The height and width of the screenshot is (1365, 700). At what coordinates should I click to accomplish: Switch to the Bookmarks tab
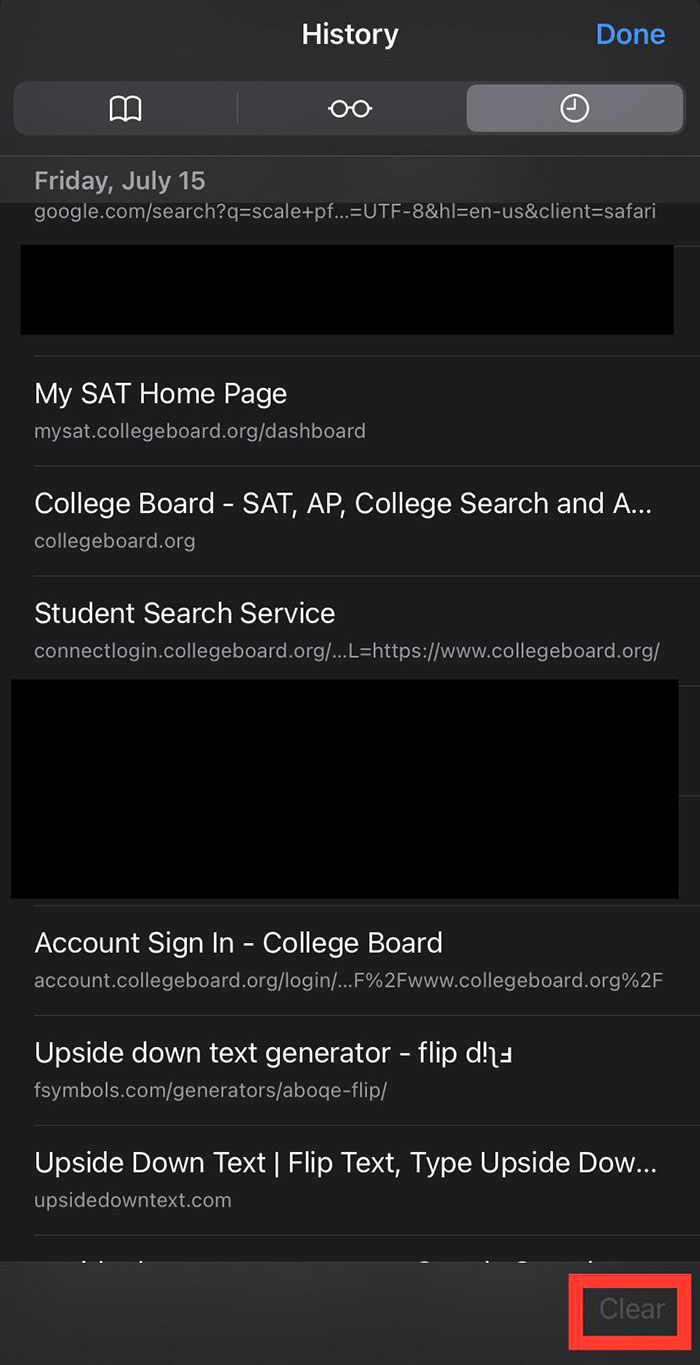tap(126, 108)
